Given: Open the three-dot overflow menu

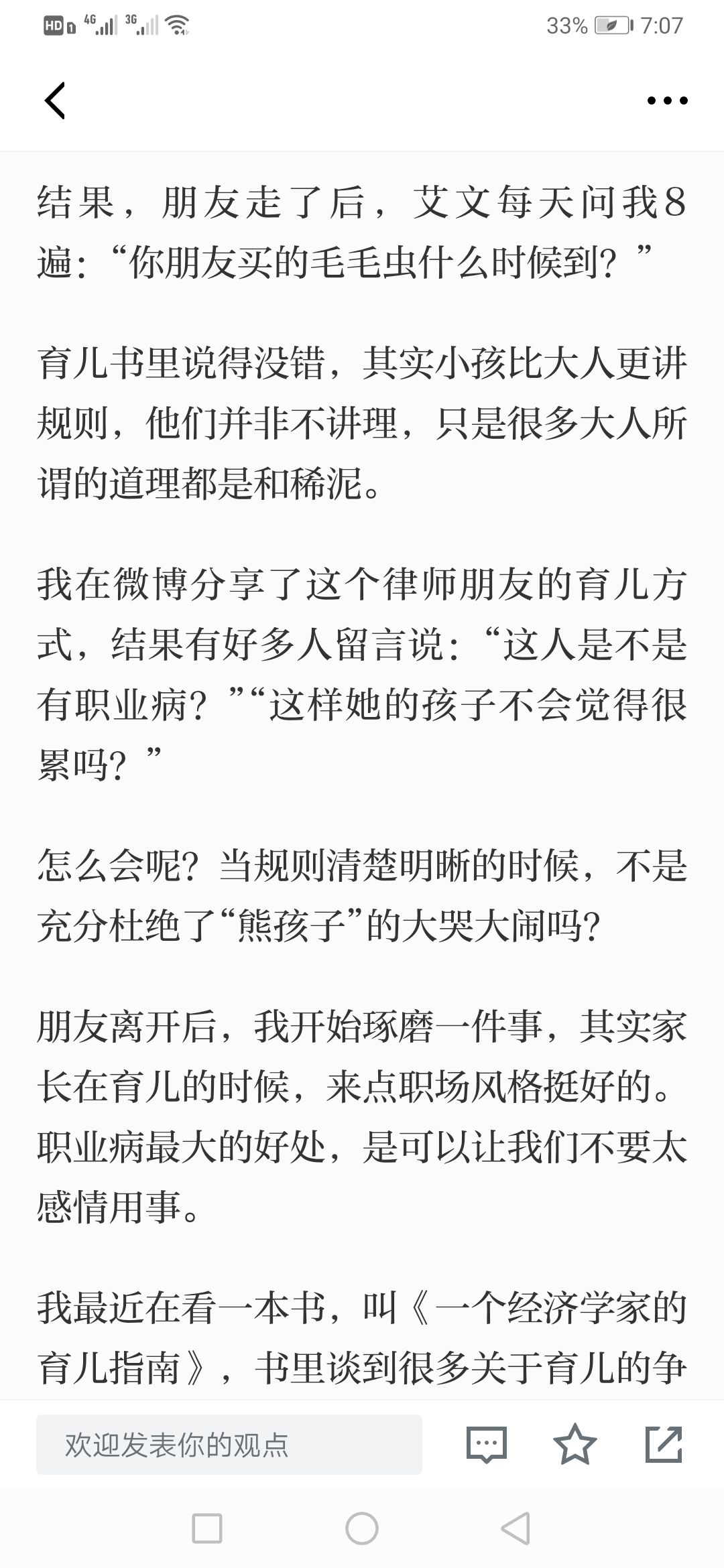Looking at the screenshot, I should (667, 101).
